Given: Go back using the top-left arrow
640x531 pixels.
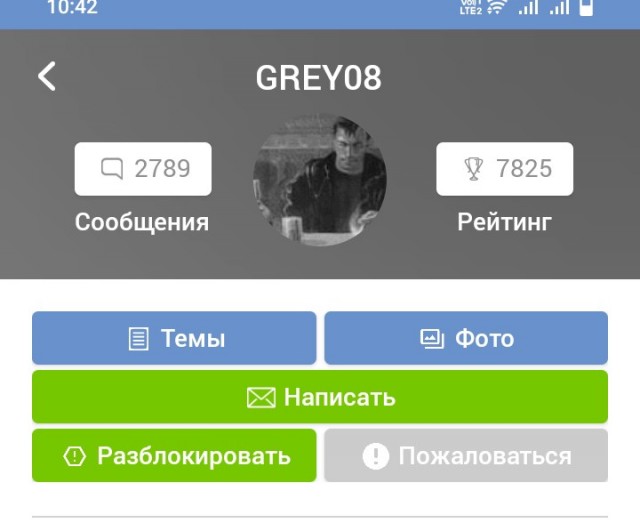Looking at the screenshot, I should (x=47, y=77).
